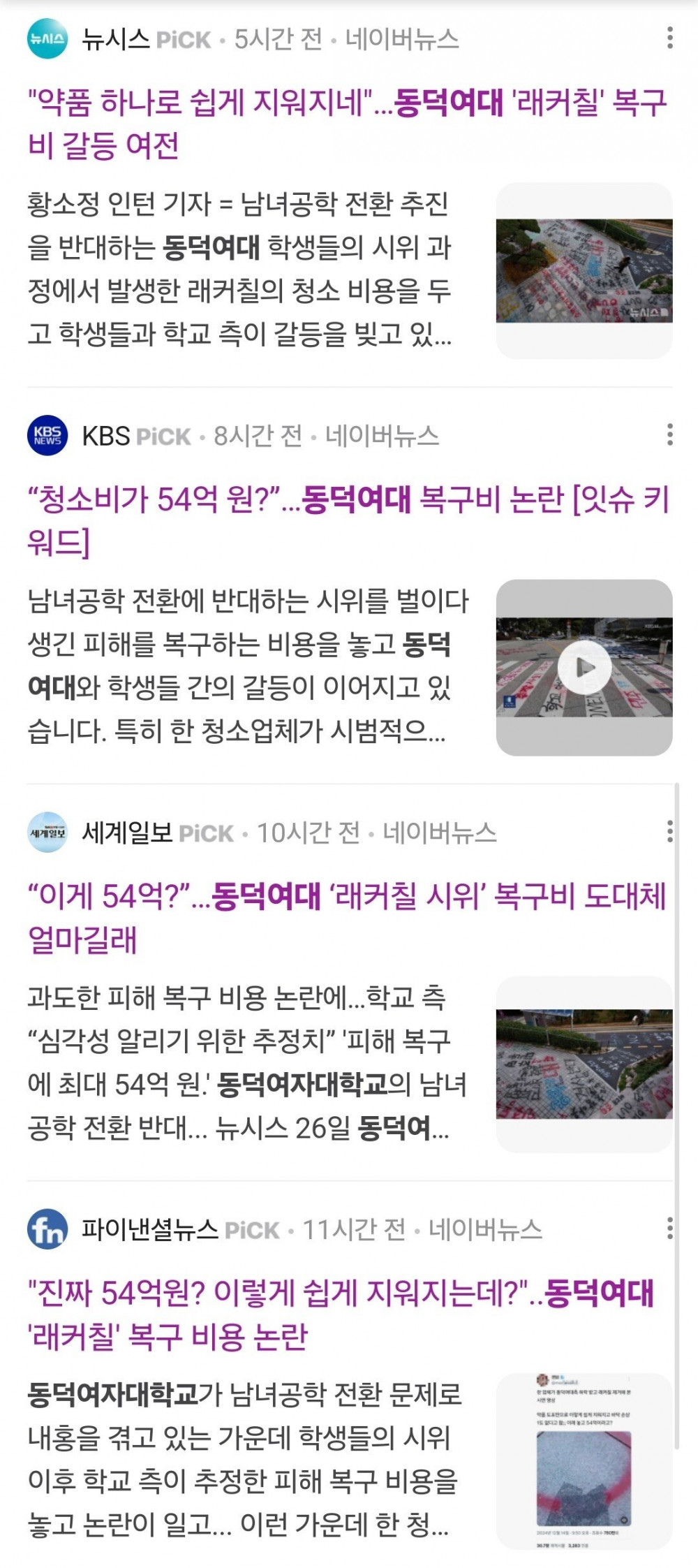Open overflow menu for the 세계일보 article

click(x=669, y=832)
